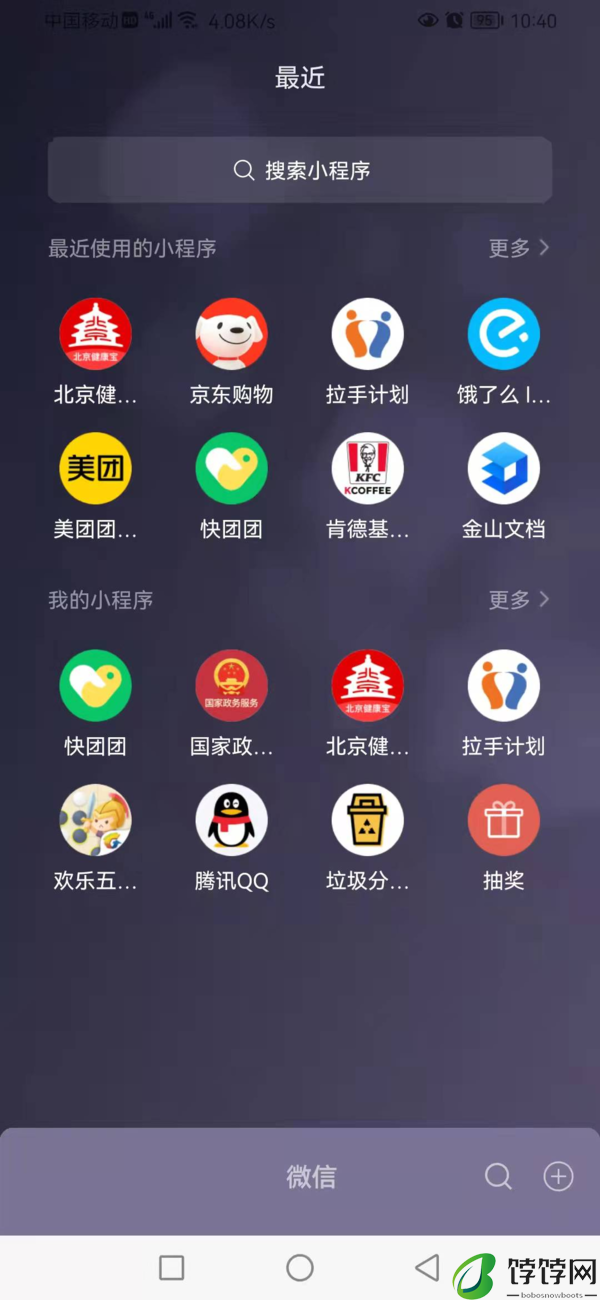Open 北京健康宝 under 最近使用的小程序

95,335
